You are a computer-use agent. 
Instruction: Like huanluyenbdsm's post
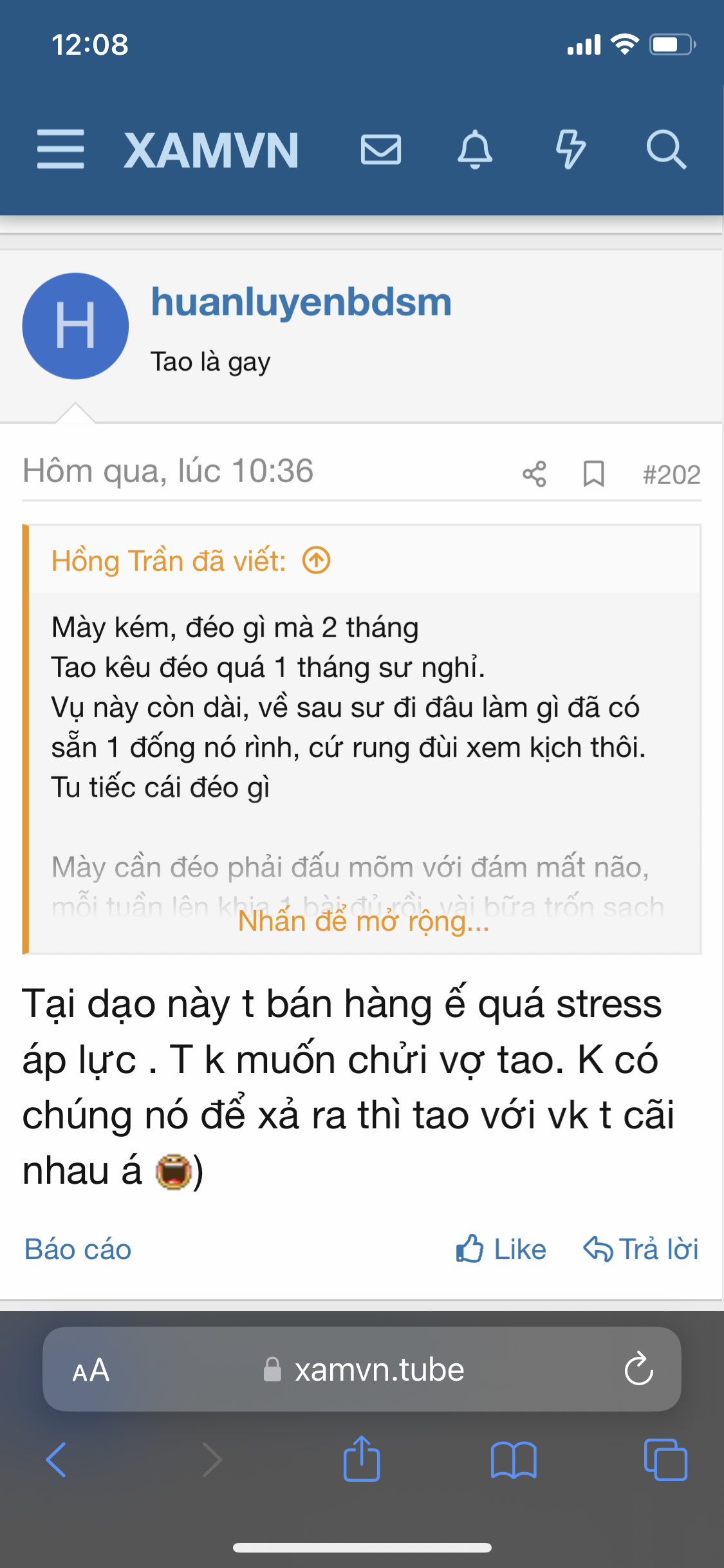coord(501,1249)
